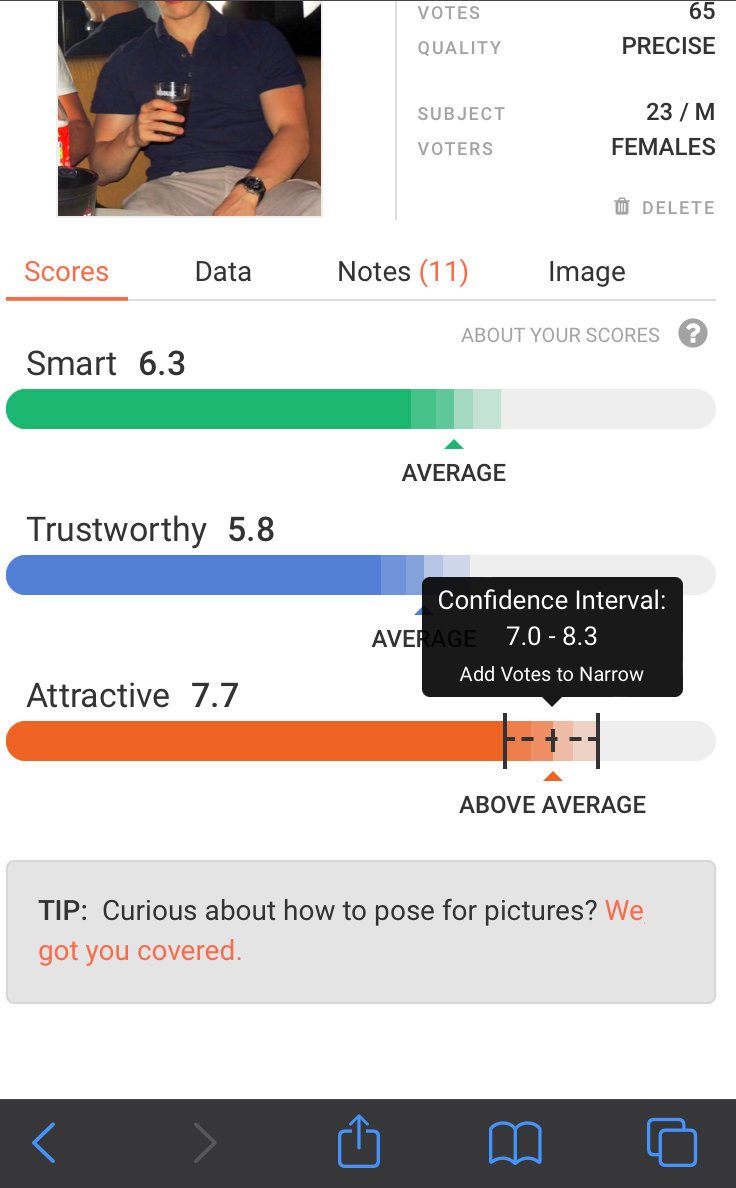Open browser bookmarks
This screenshot has height=1188, width=736.
[x=515, y=1142]
